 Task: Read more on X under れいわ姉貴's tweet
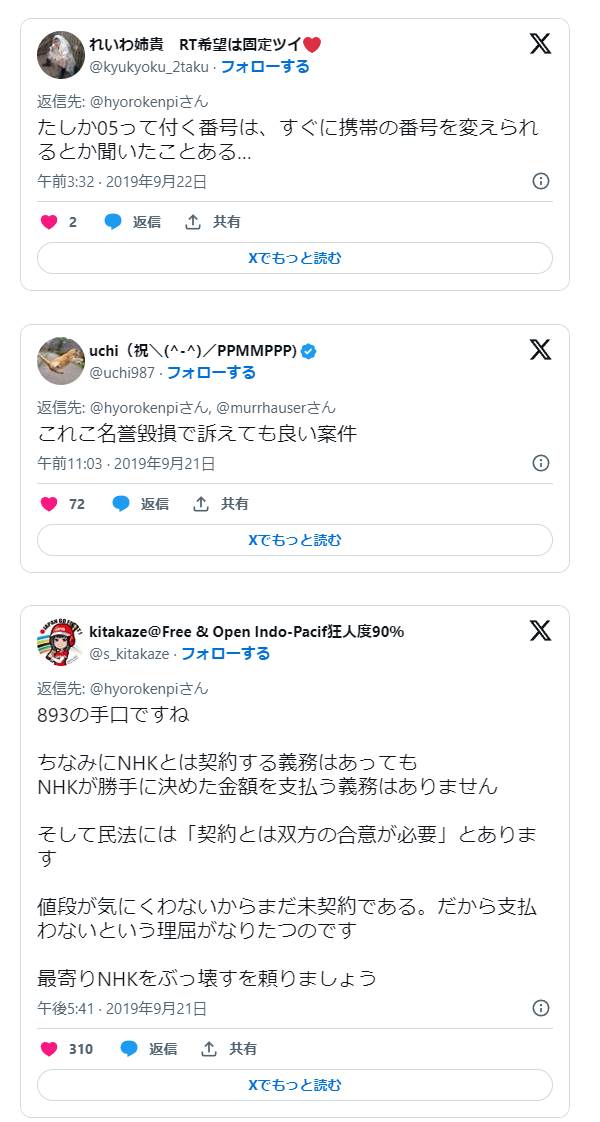295,258
